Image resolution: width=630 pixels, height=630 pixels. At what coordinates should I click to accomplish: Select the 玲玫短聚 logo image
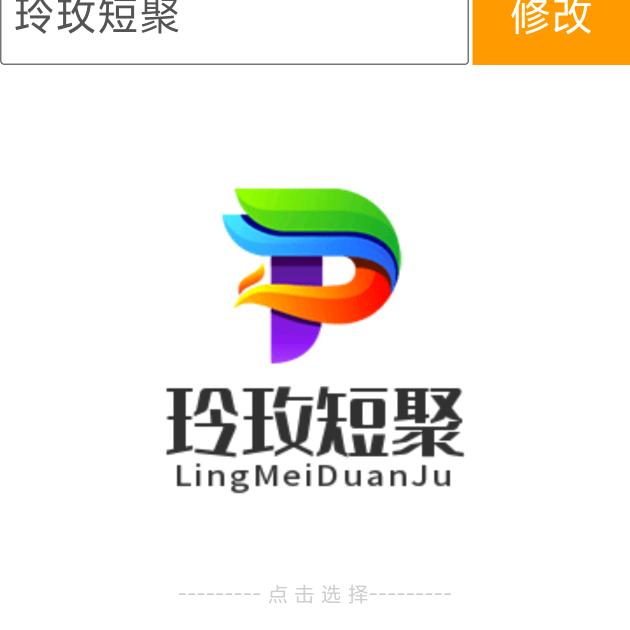click(x=314, y=340)
